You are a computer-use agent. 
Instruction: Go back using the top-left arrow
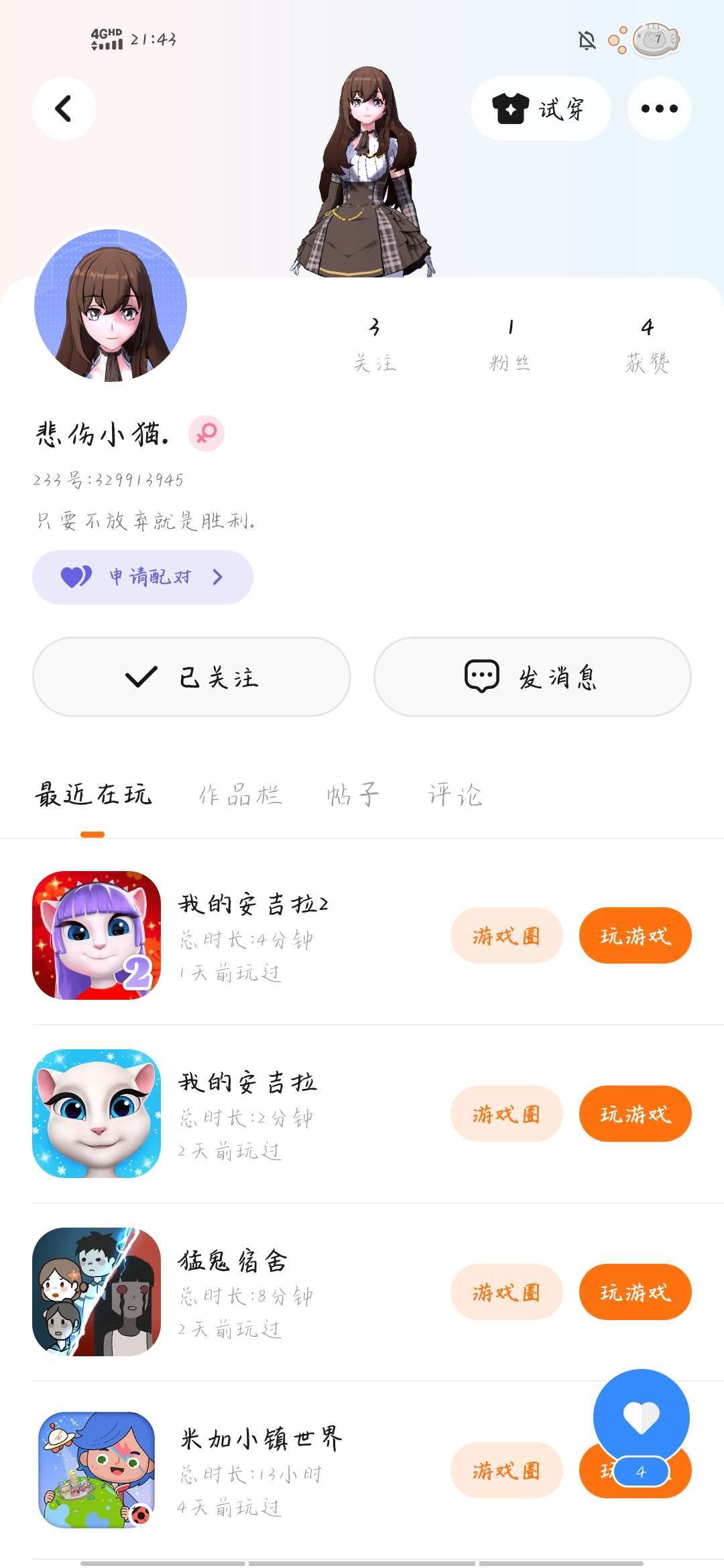pos(64,109)
